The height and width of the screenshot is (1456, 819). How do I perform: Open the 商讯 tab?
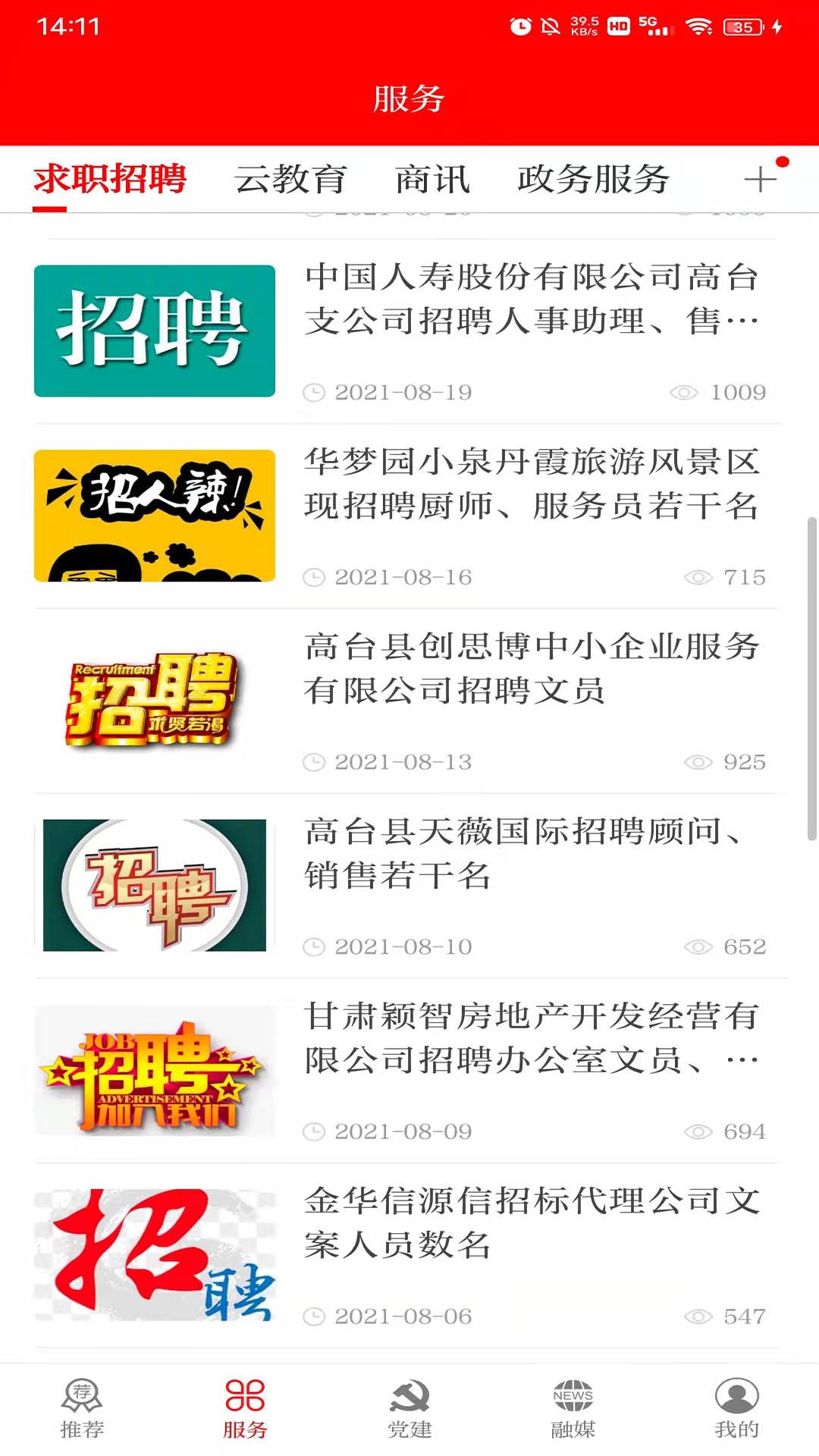coord(432,180)
